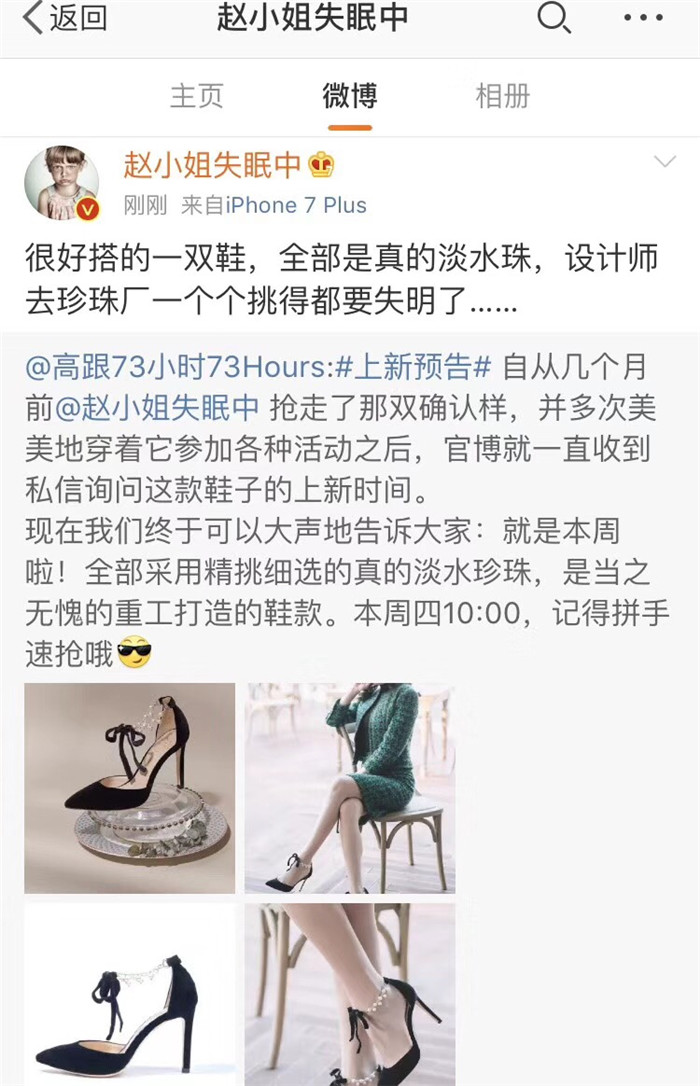Switch to the 相册 tab
Screen dimensions: 700x1086
click(502, 96)
